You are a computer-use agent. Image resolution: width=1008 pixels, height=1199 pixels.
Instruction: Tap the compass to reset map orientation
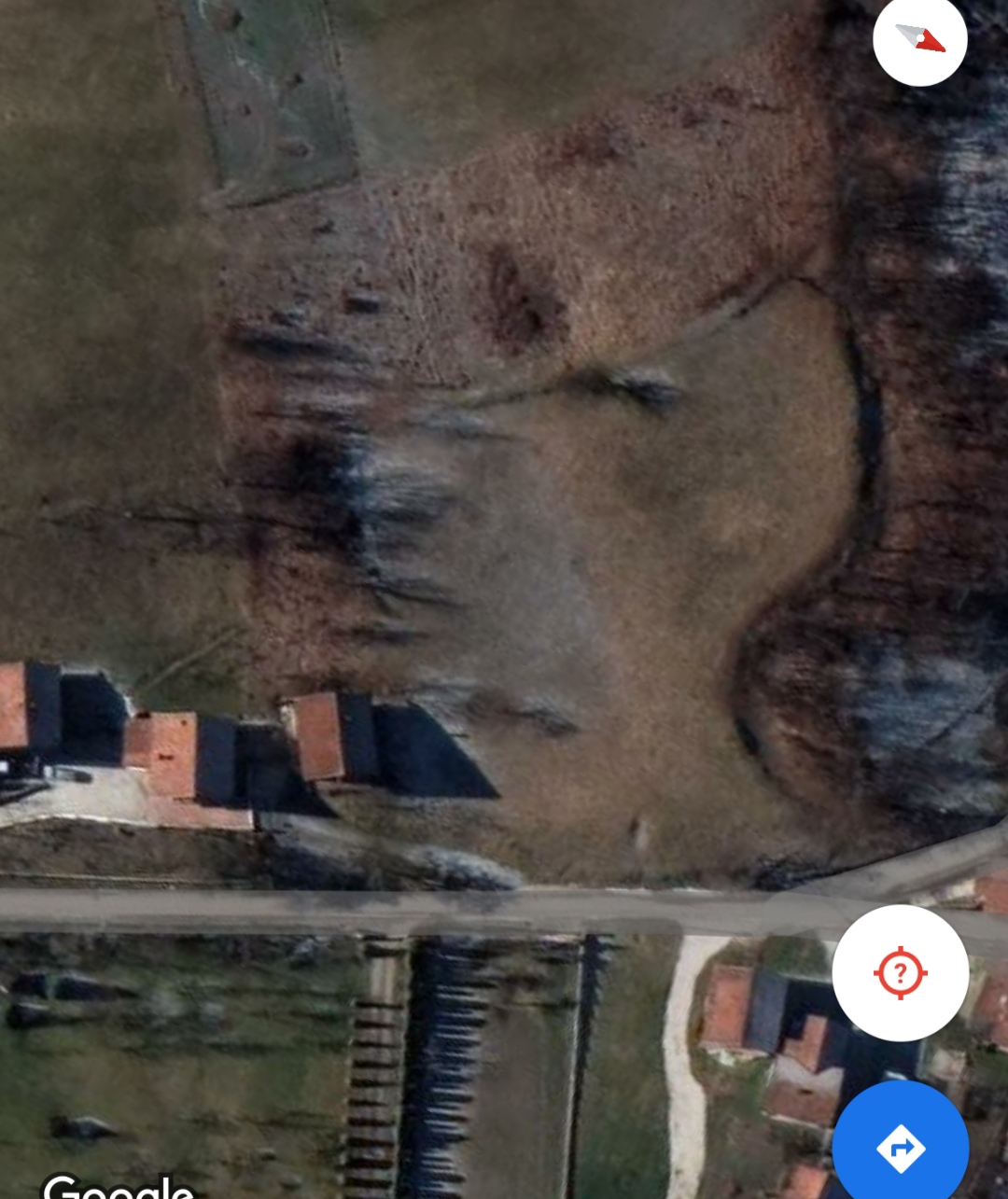coord(919,39)
